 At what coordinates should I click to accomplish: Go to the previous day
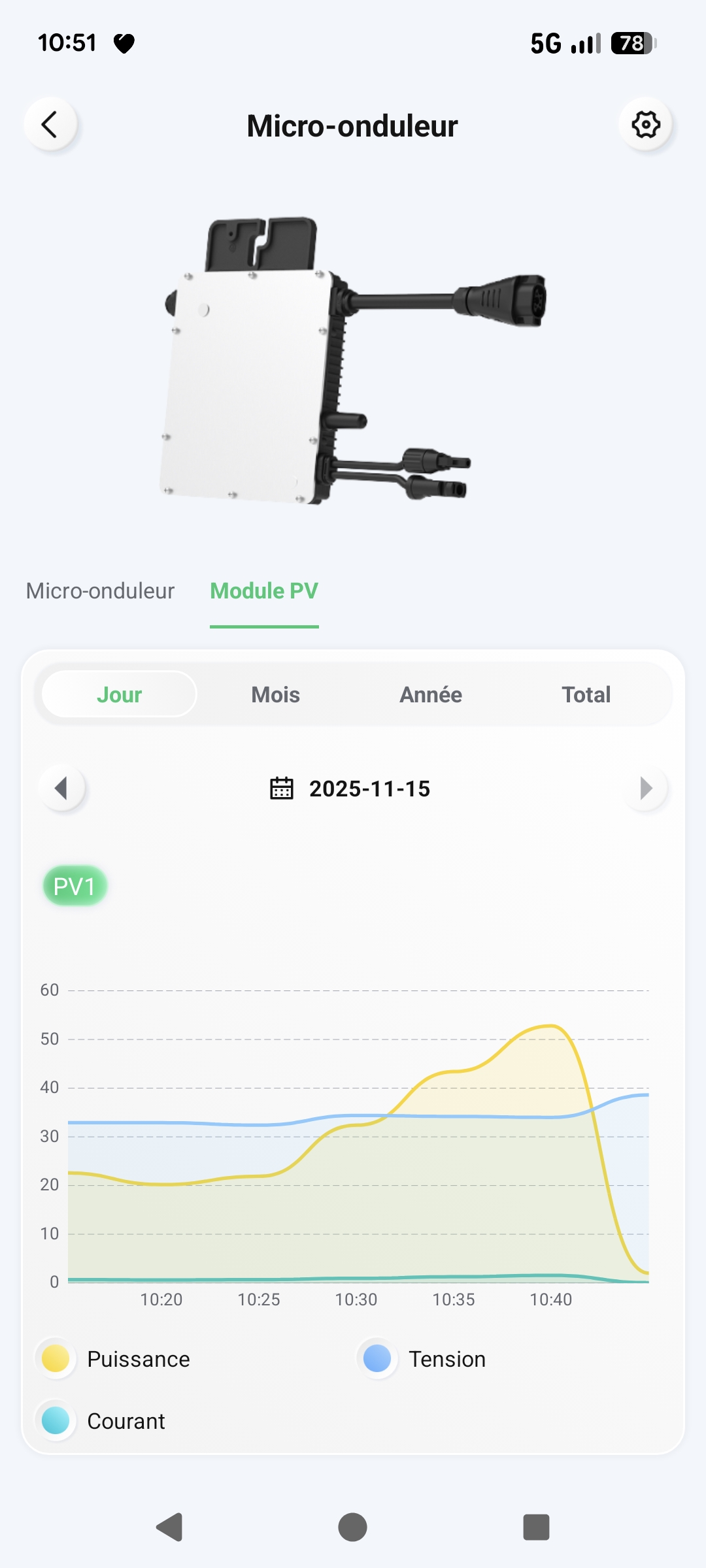click(x=62, y=788)
